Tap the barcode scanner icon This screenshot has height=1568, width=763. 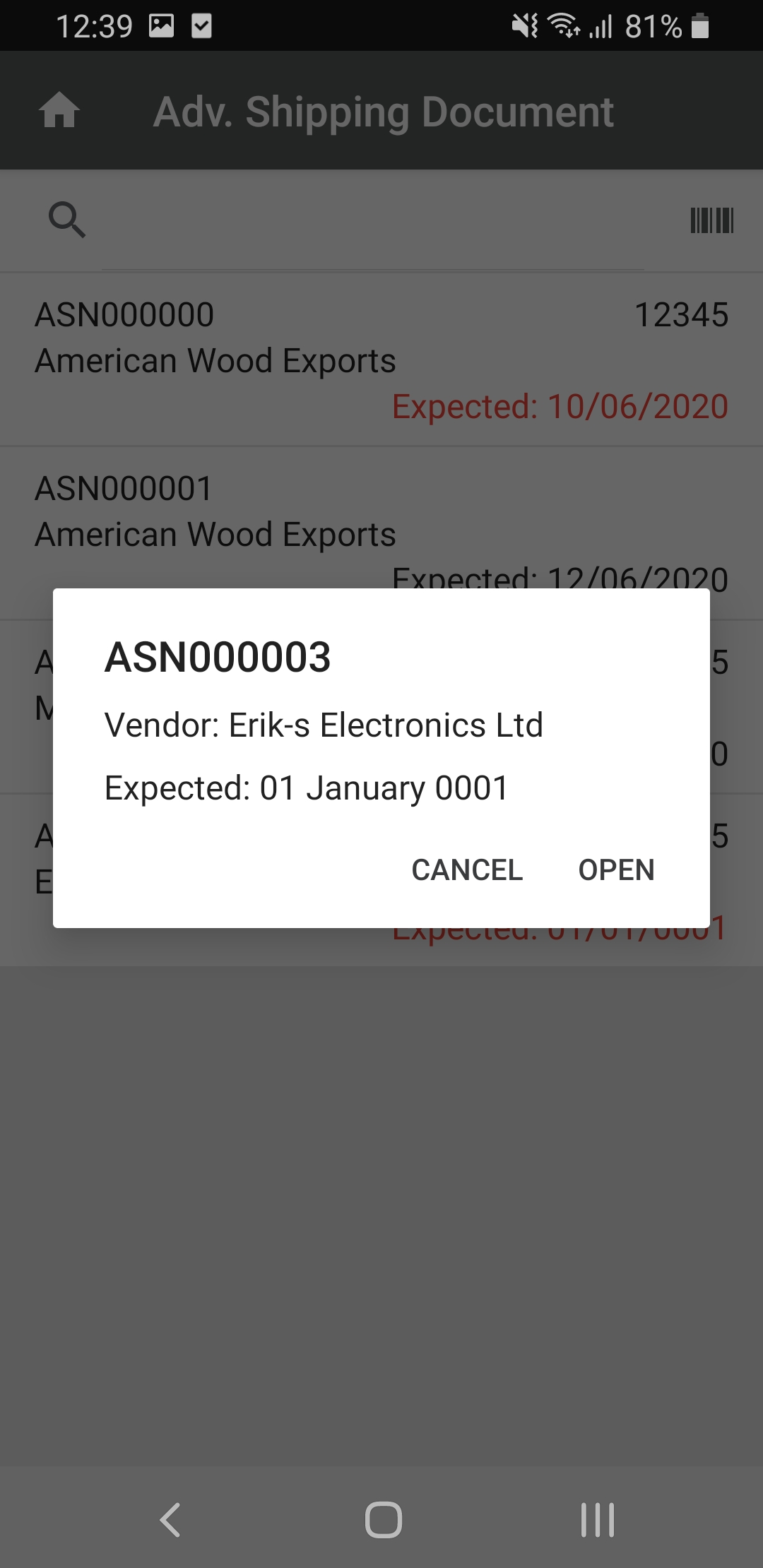click(x=711, y=220)
